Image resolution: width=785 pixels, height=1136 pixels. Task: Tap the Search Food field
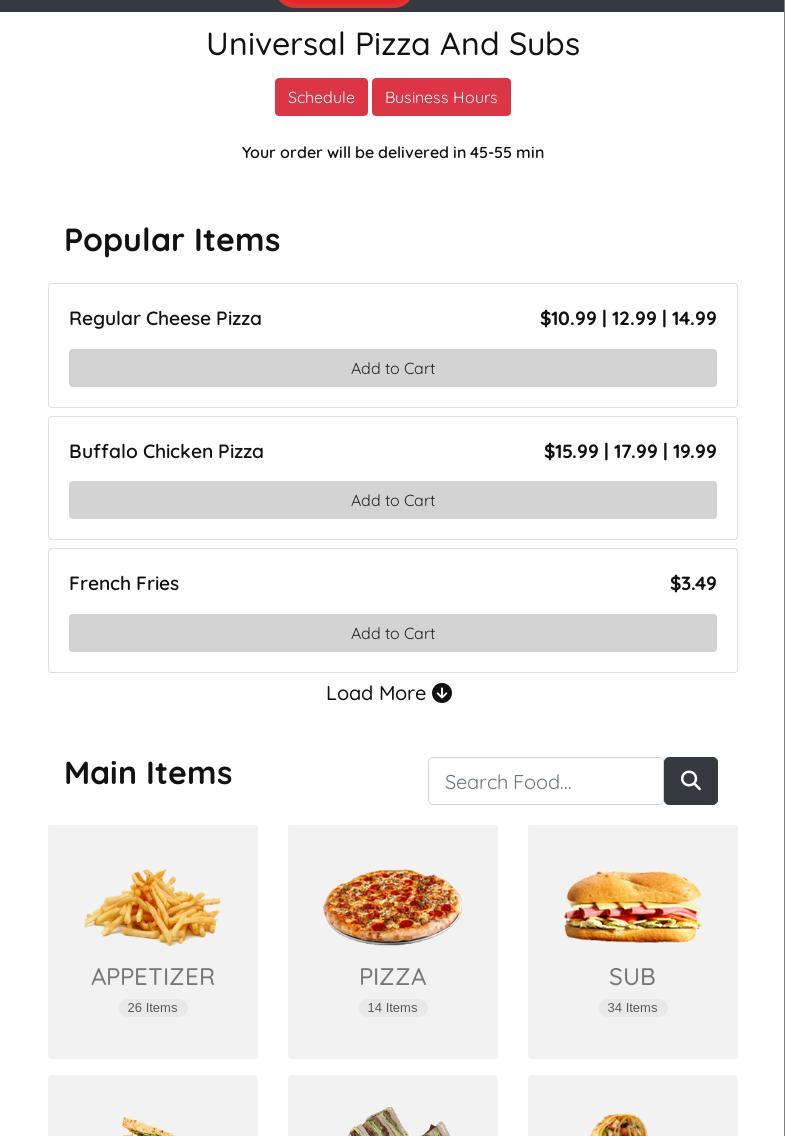pyautogui.click(x=545, y=781)
